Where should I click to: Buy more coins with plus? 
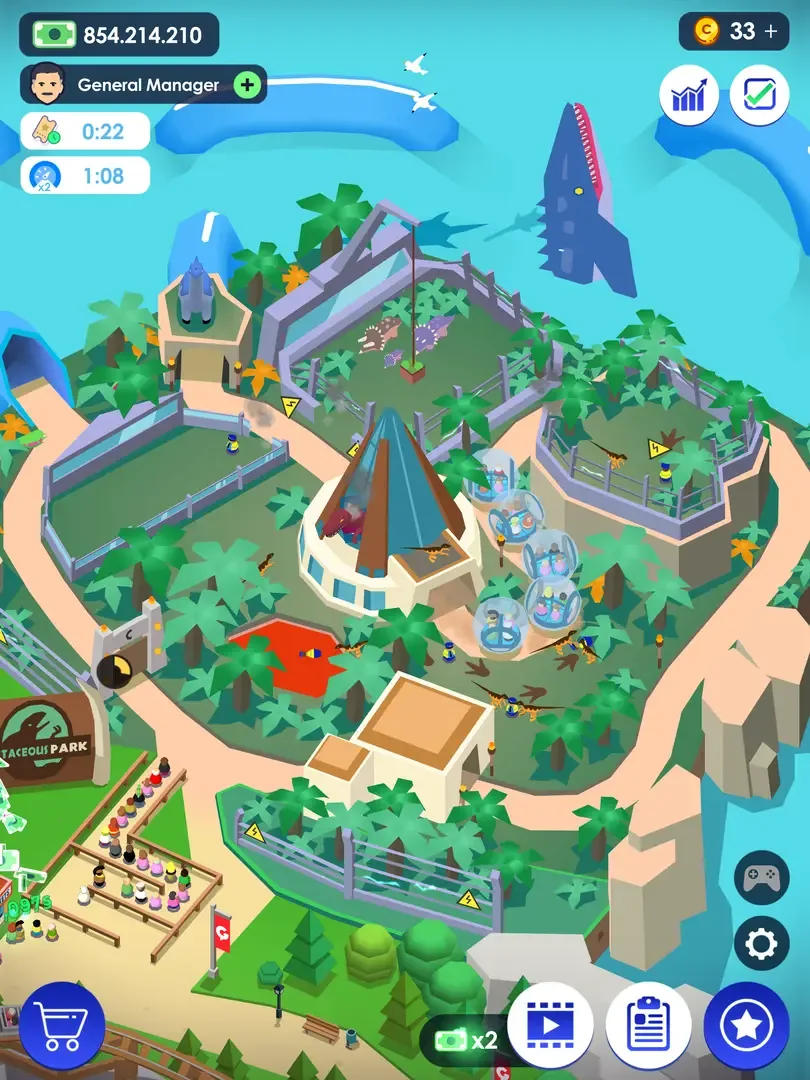click(x=770, y=32)
